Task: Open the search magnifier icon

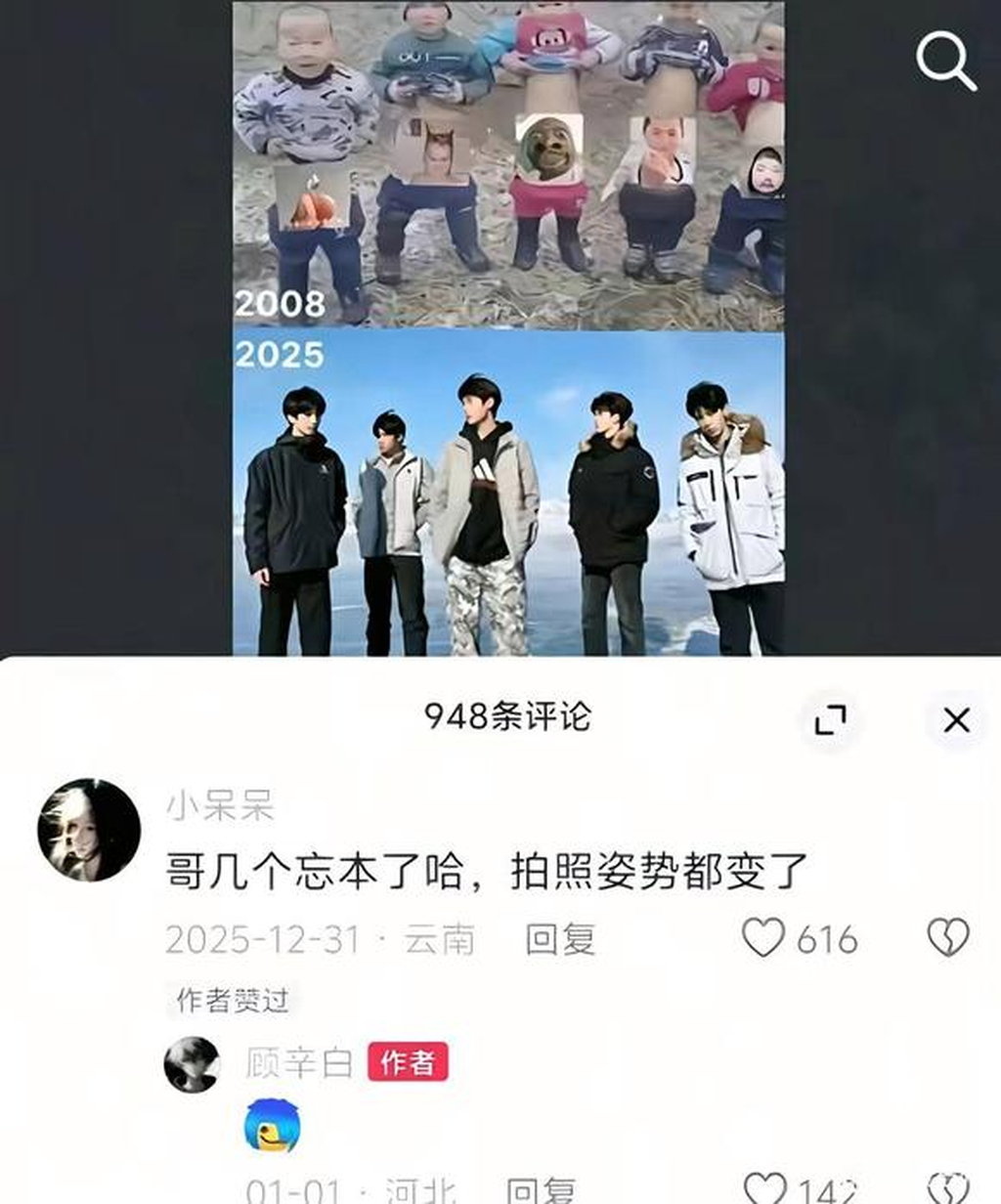Action: click(x=945, y=61)
